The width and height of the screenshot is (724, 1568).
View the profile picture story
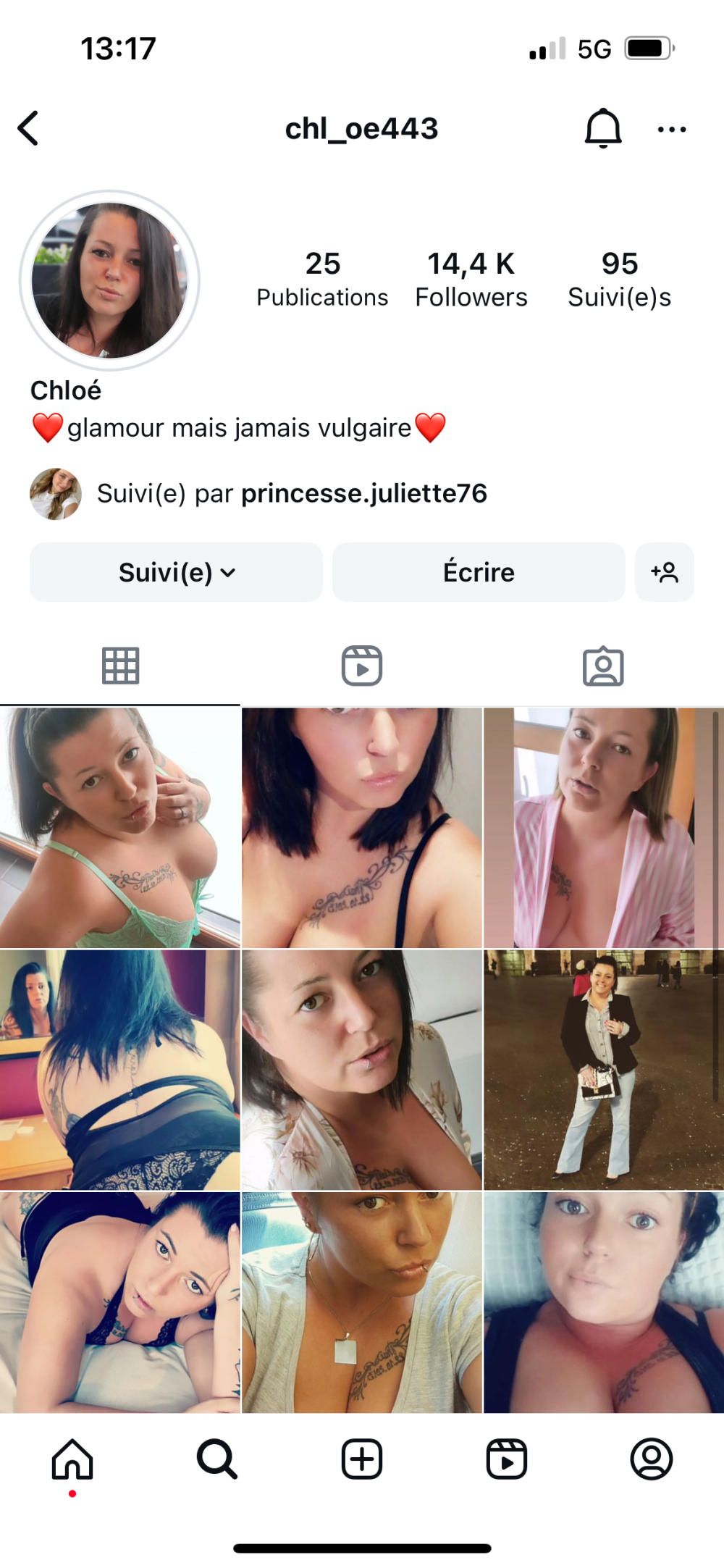pyautogui.click(x=109, y=281)
